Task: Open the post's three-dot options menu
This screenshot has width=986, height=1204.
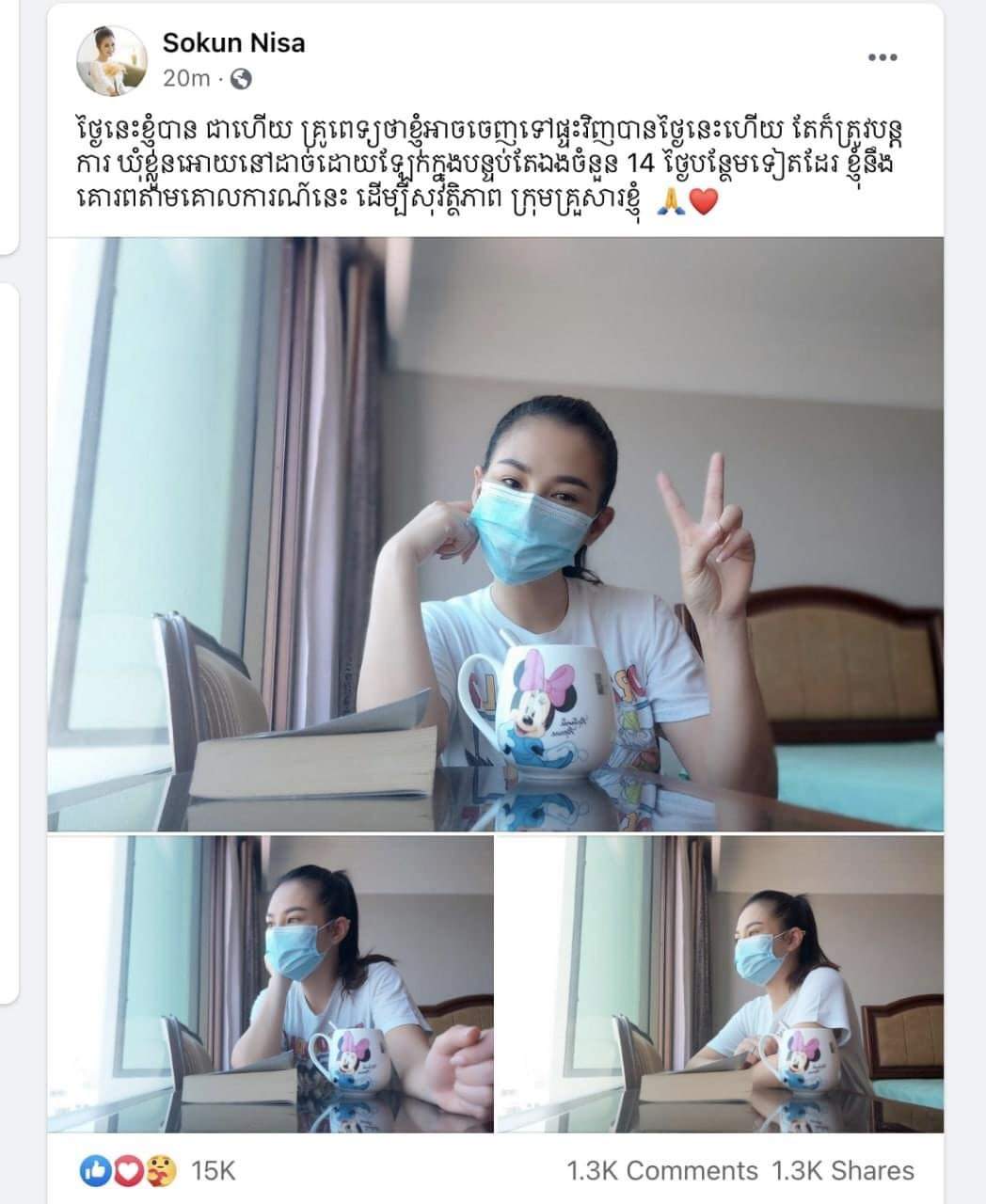Action: click(x=882, y=58)
